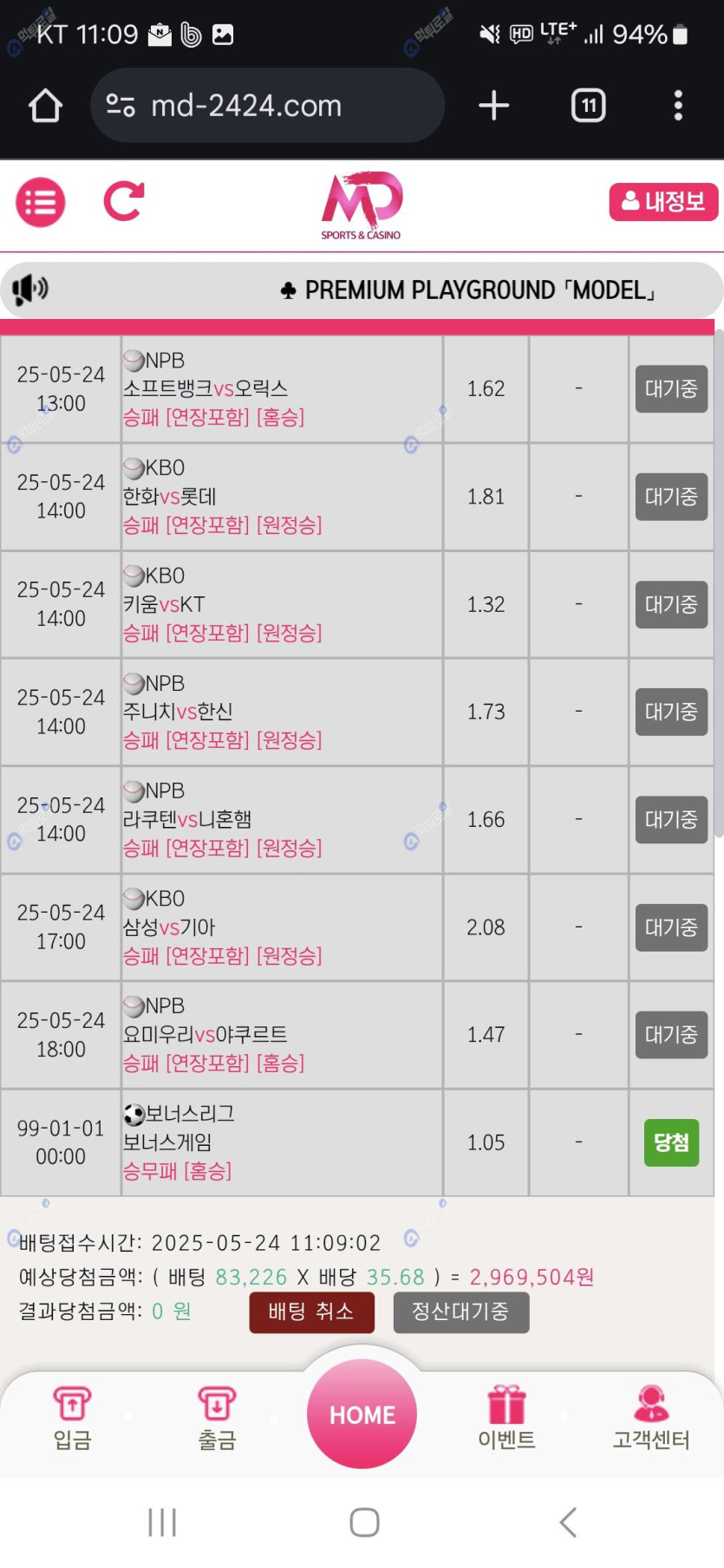Open the tab switcher showing 11 tabs
The image size is (724, 1568).
tap(589, 106)
